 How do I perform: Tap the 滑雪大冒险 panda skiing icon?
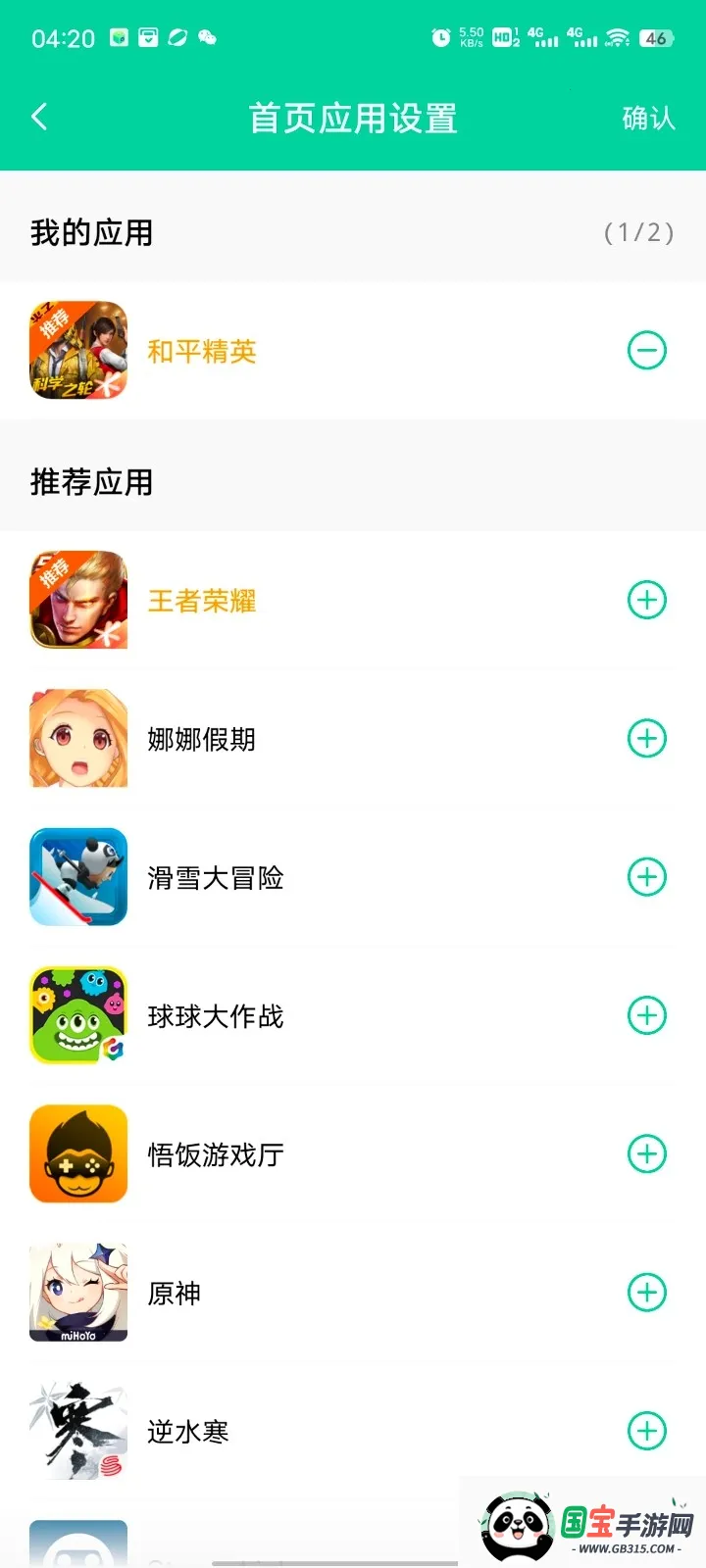click(x=78, y=876)
